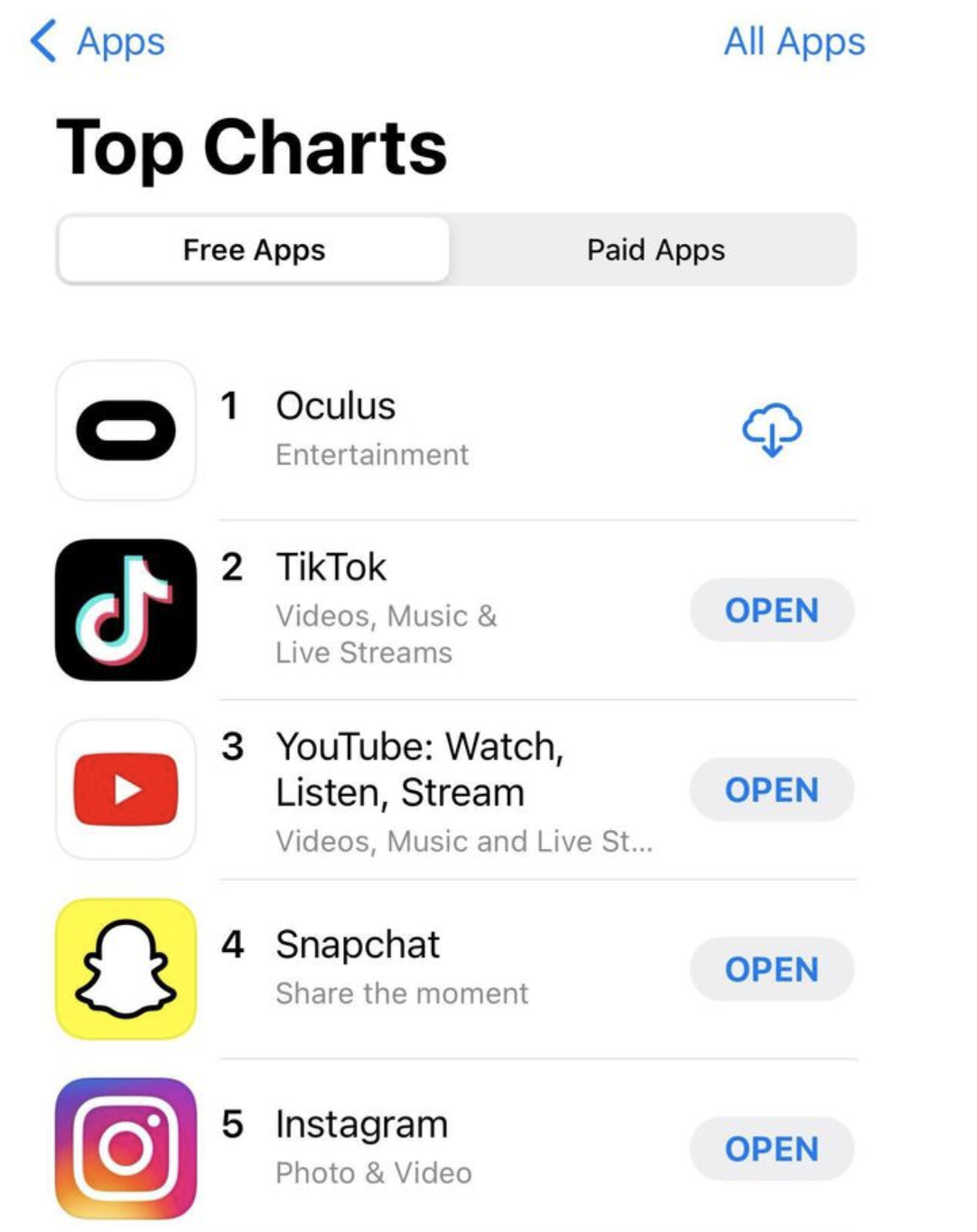The height and width of the screenshot is (1232, 977).
Task: Download the Oculus app
Action: 771,430
